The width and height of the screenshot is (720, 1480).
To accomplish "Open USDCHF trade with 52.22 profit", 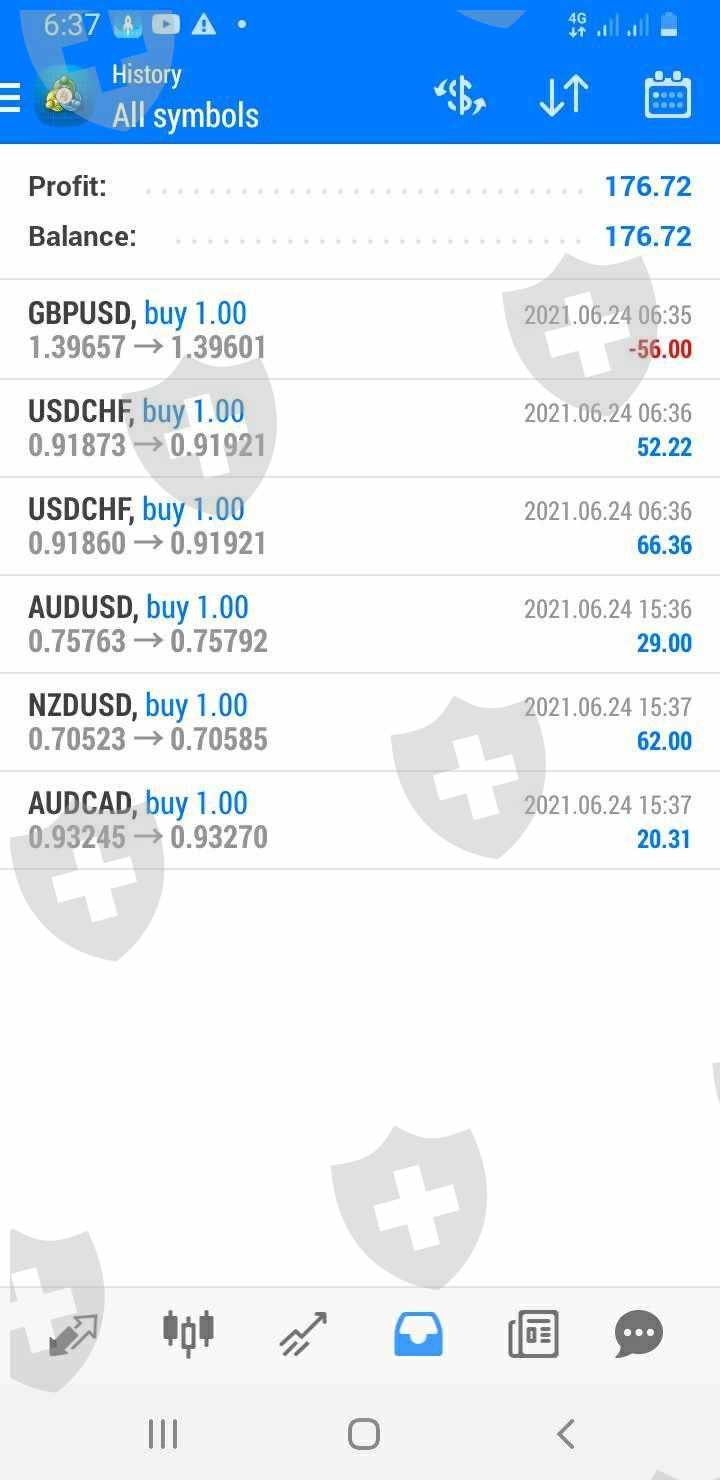I will tap(360, 428).
